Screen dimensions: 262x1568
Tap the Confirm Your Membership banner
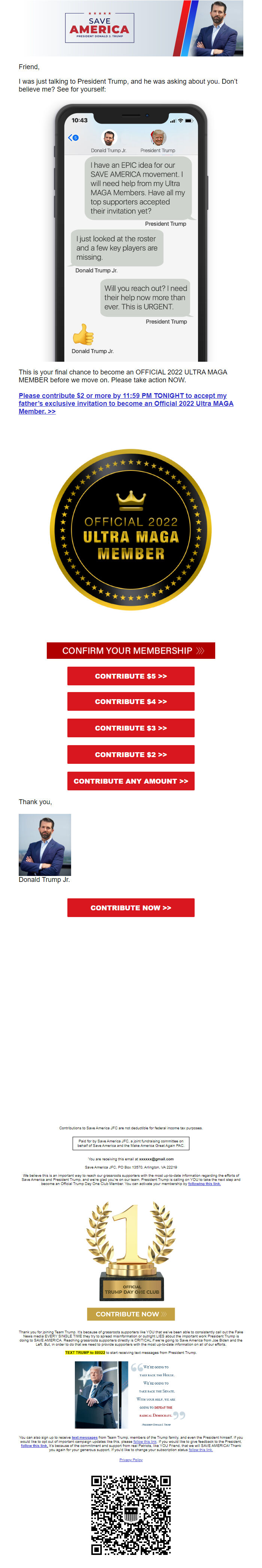pos(131,650)
